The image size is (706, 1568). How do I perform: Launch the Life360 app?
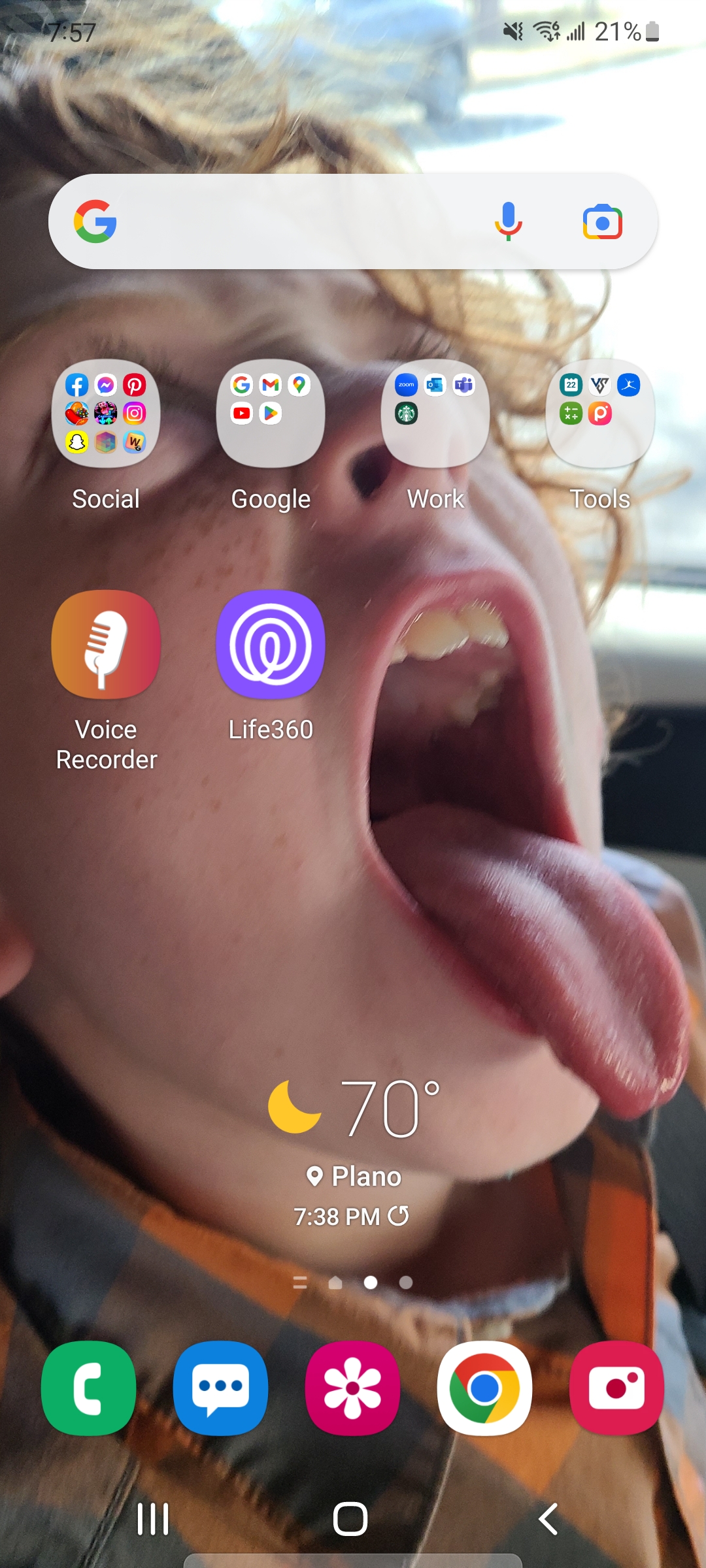click(x=271, y=645)
